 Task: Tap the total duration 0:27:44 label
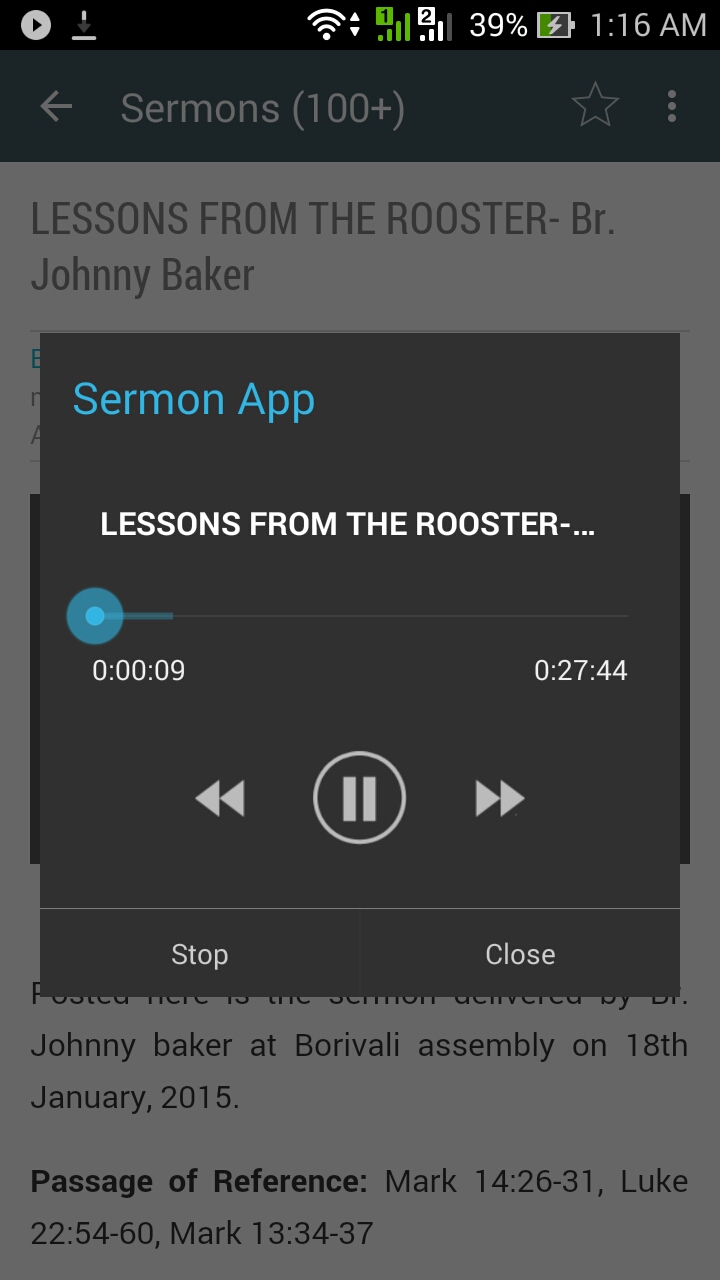(580, 670)
